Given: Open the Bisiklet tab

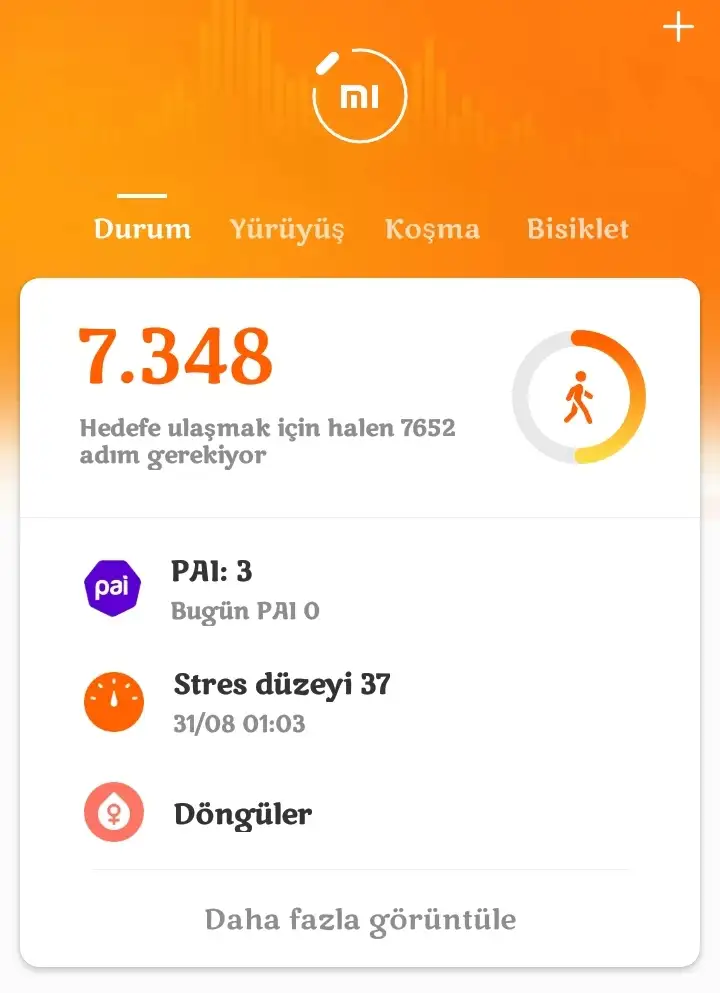Looking at the screenshot, I should pyautogui.click(x=578, y=229).
